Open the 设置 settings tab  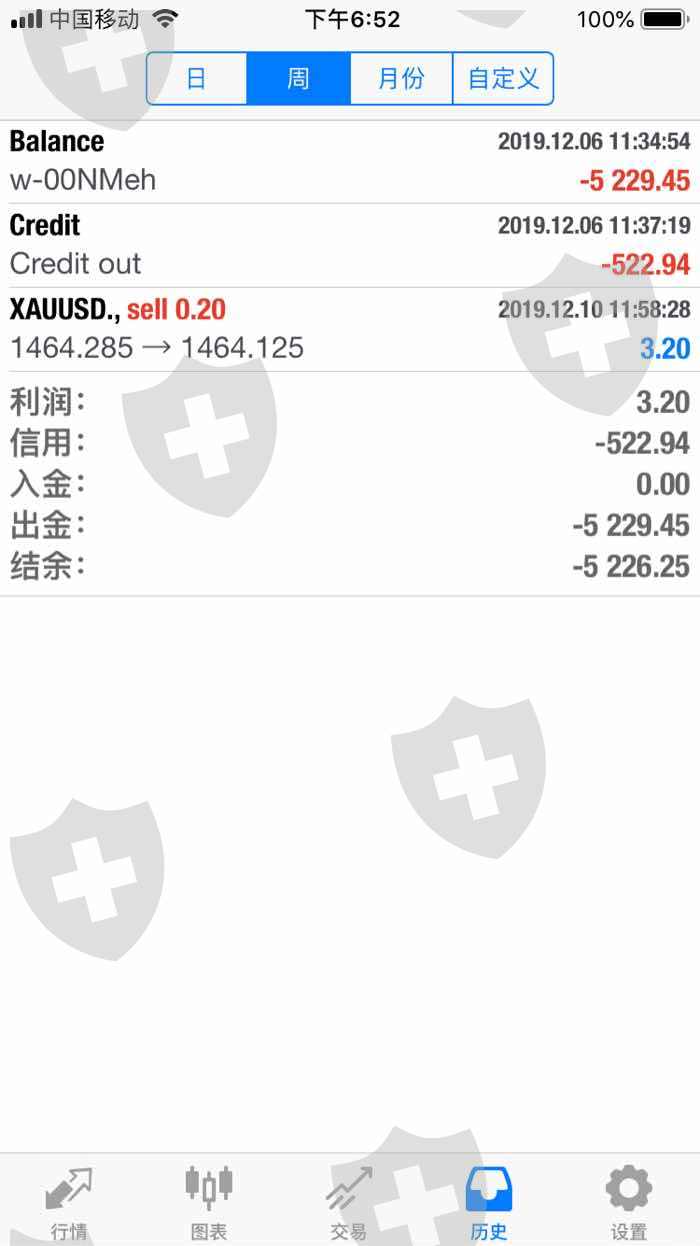[x=629, y=1203]
